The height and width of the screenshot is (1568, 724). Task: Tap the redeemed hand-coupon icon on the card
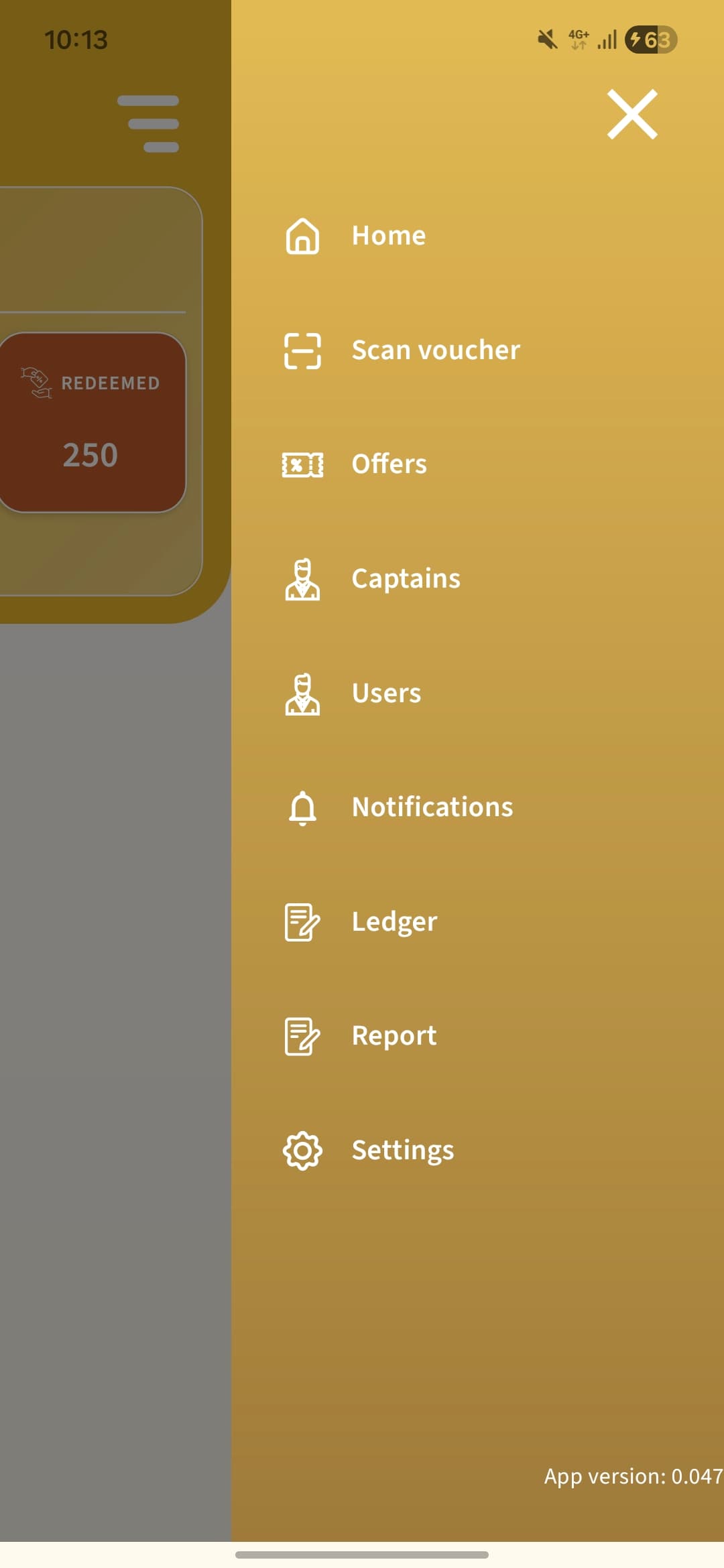pos(37,382)
